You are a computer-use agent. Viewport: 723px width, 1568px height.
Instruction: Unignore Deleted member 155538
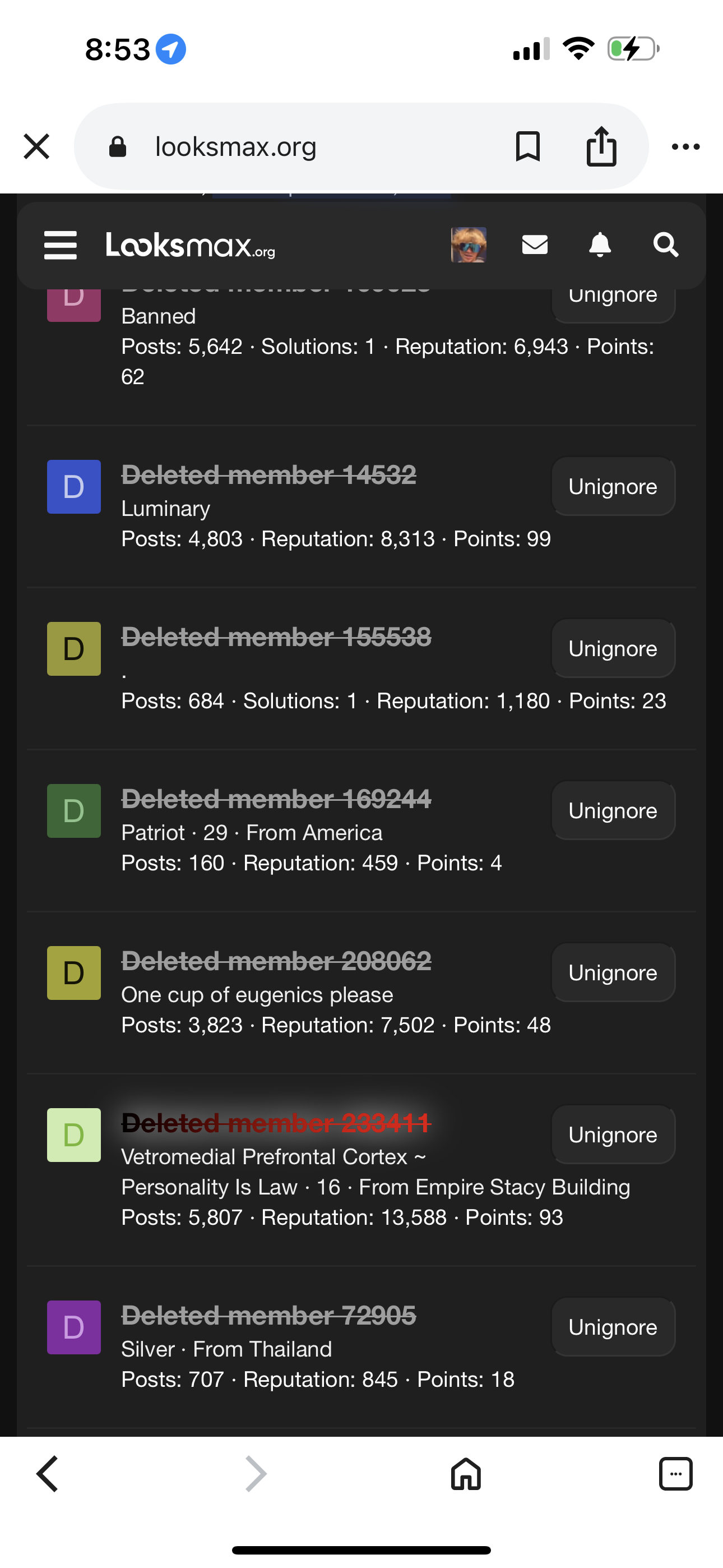pyautogui.click(x=613, y=649)
